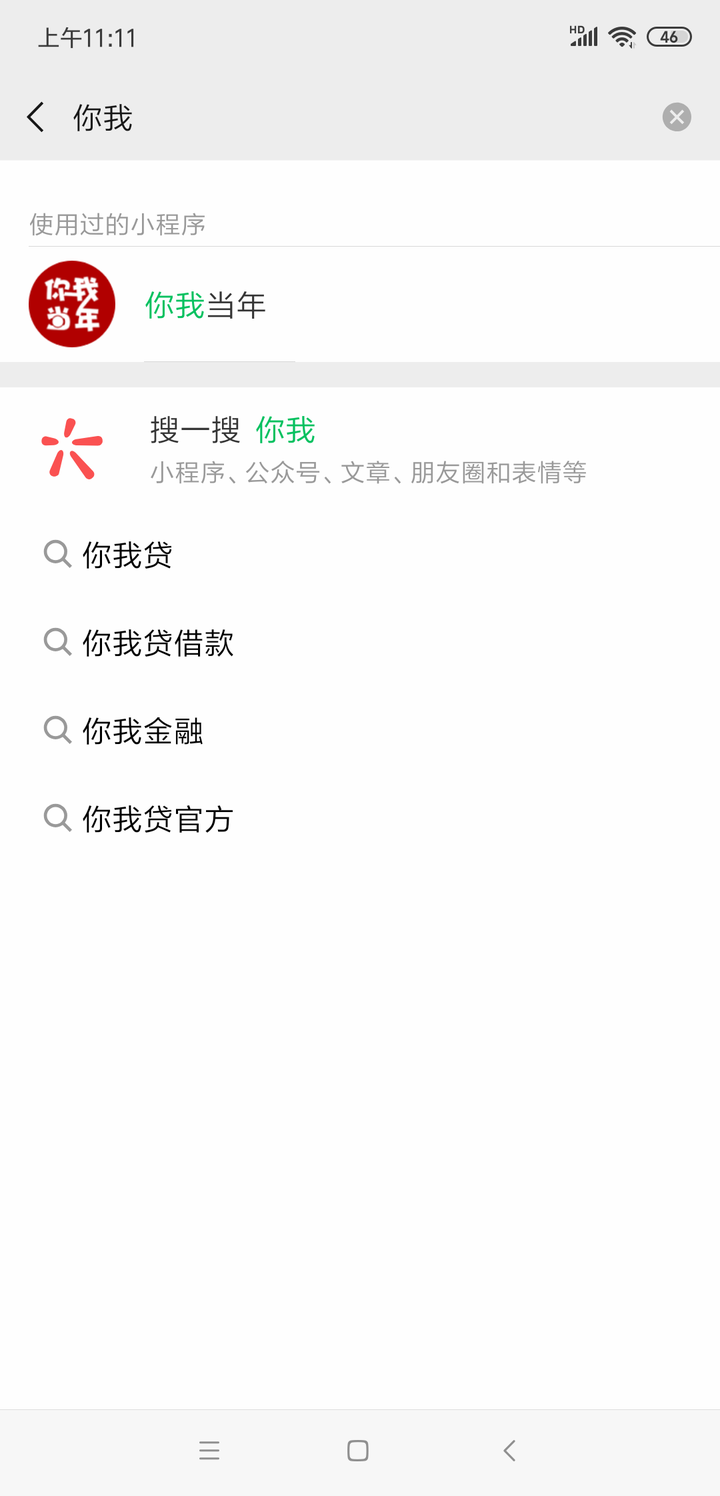Open recent apps from navigation bar
Viewport: 720px width, 1496px height.
click(209, 1451)
